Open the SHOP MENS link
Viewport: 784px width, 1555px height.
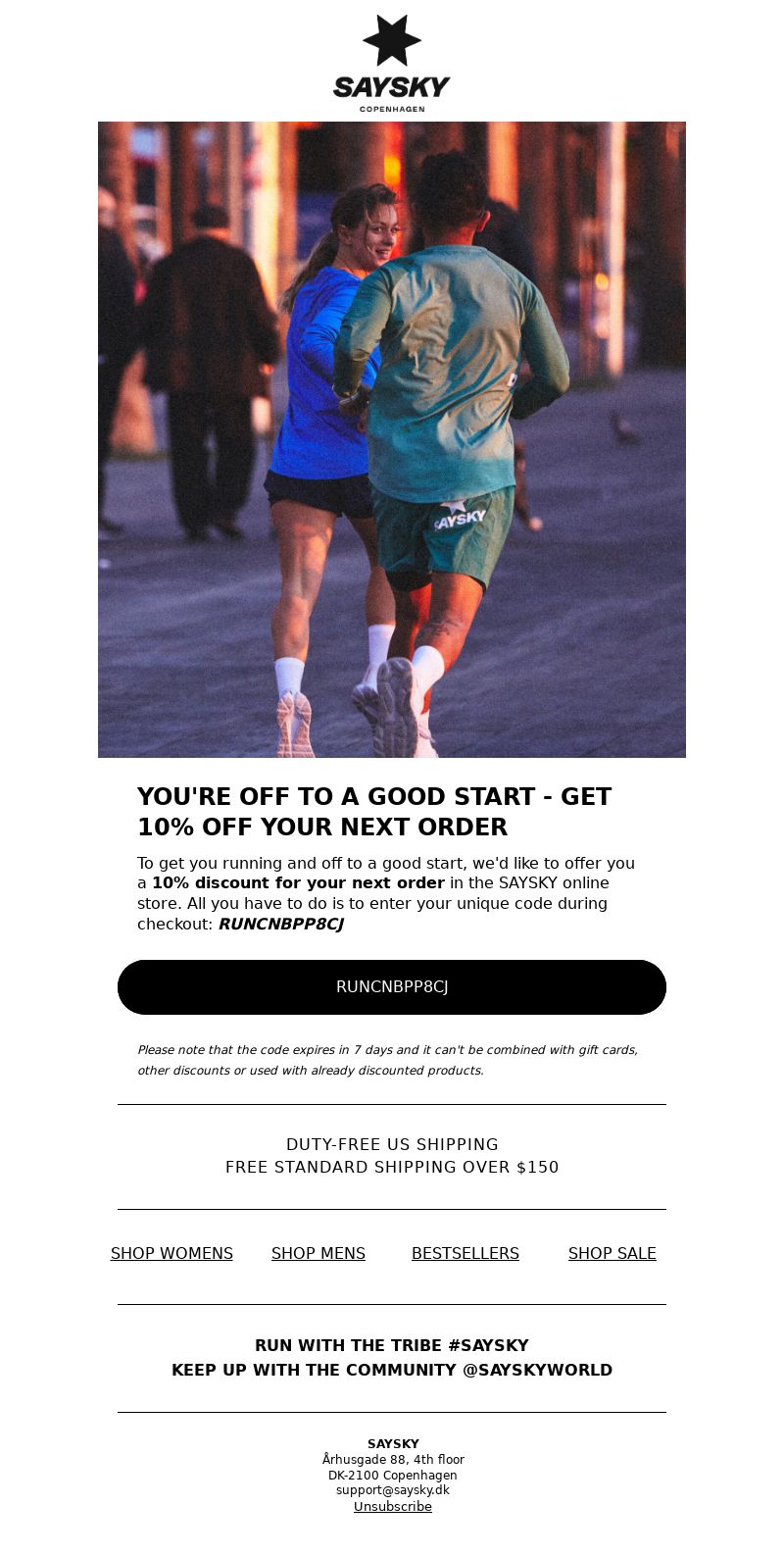(318, 1253)
